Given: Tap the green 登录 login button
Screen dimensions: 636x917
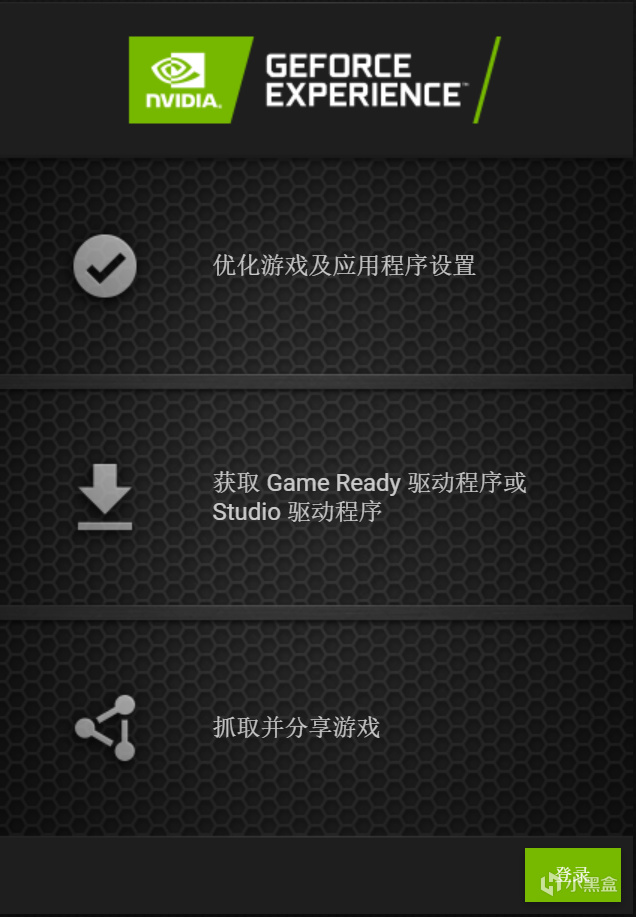Looking at the screenshot, I should [x=572, y=874].
